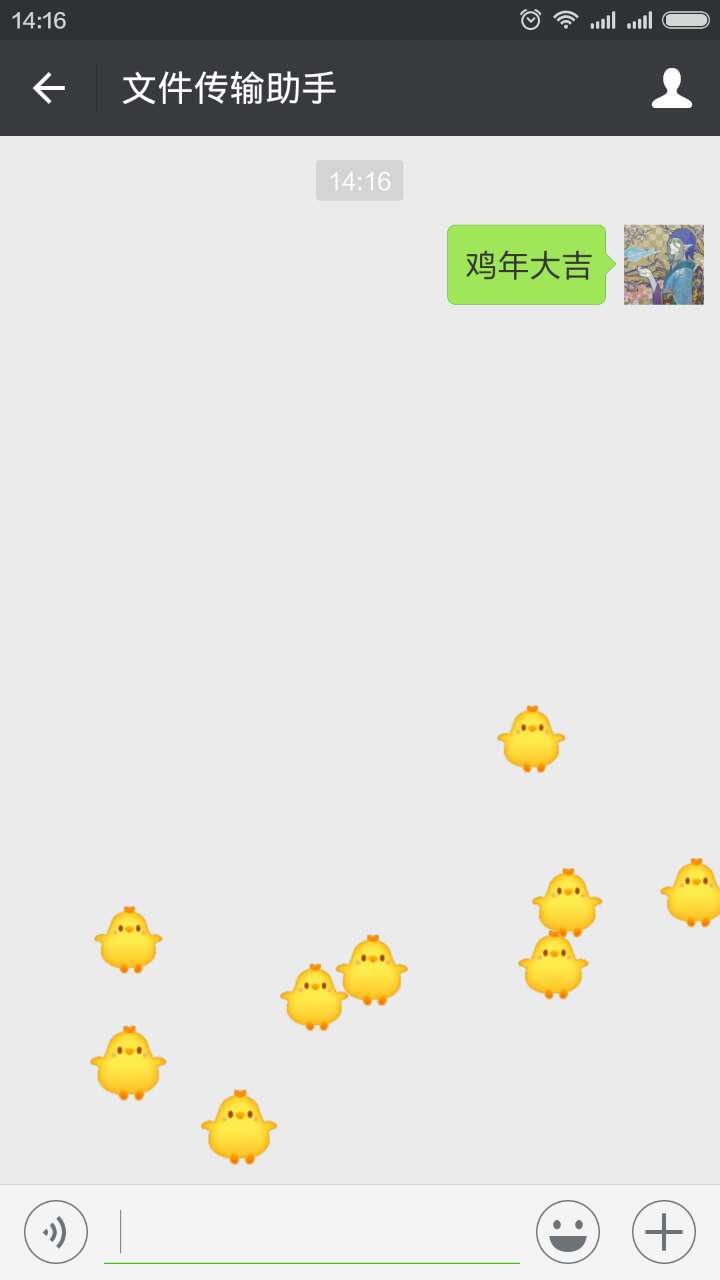Tap the sender's avatar beside 鸡年大吉
The width and height of the screenshot is (720, 1280).
pos(664,265)
